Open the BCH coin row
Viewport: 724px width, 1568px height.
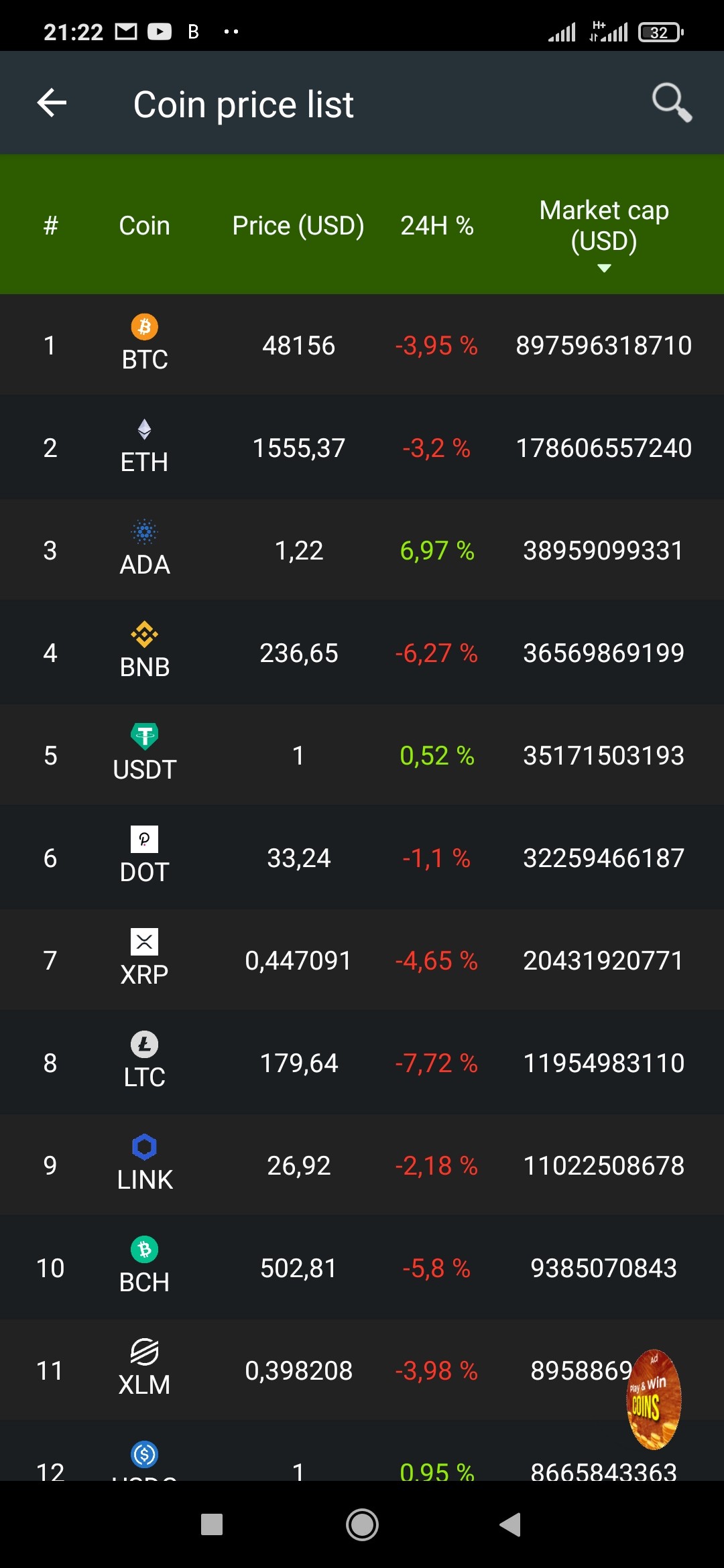click(x=362, y=1268)
